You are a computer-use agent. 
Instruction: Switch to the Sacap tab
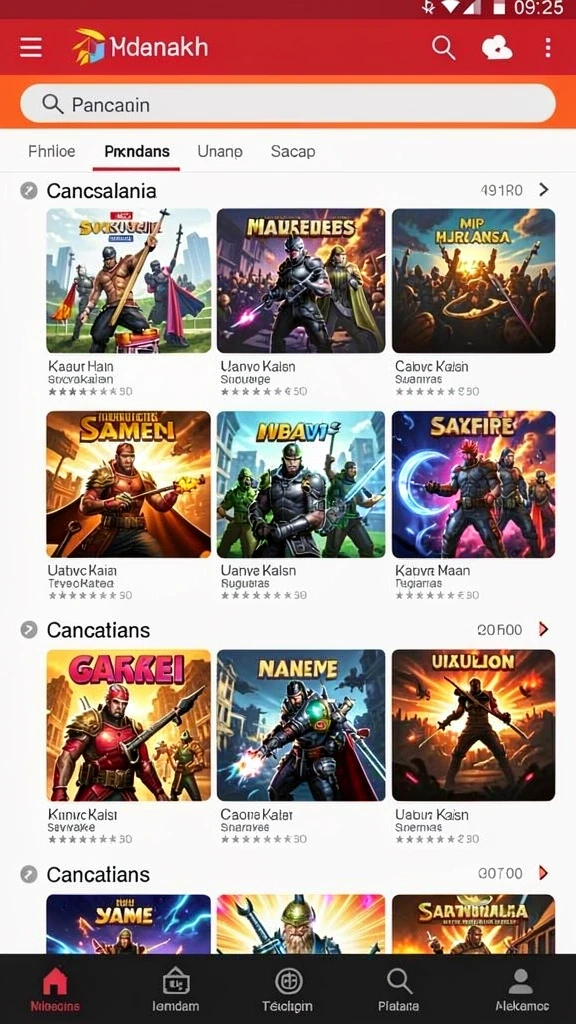pos(293,152)
